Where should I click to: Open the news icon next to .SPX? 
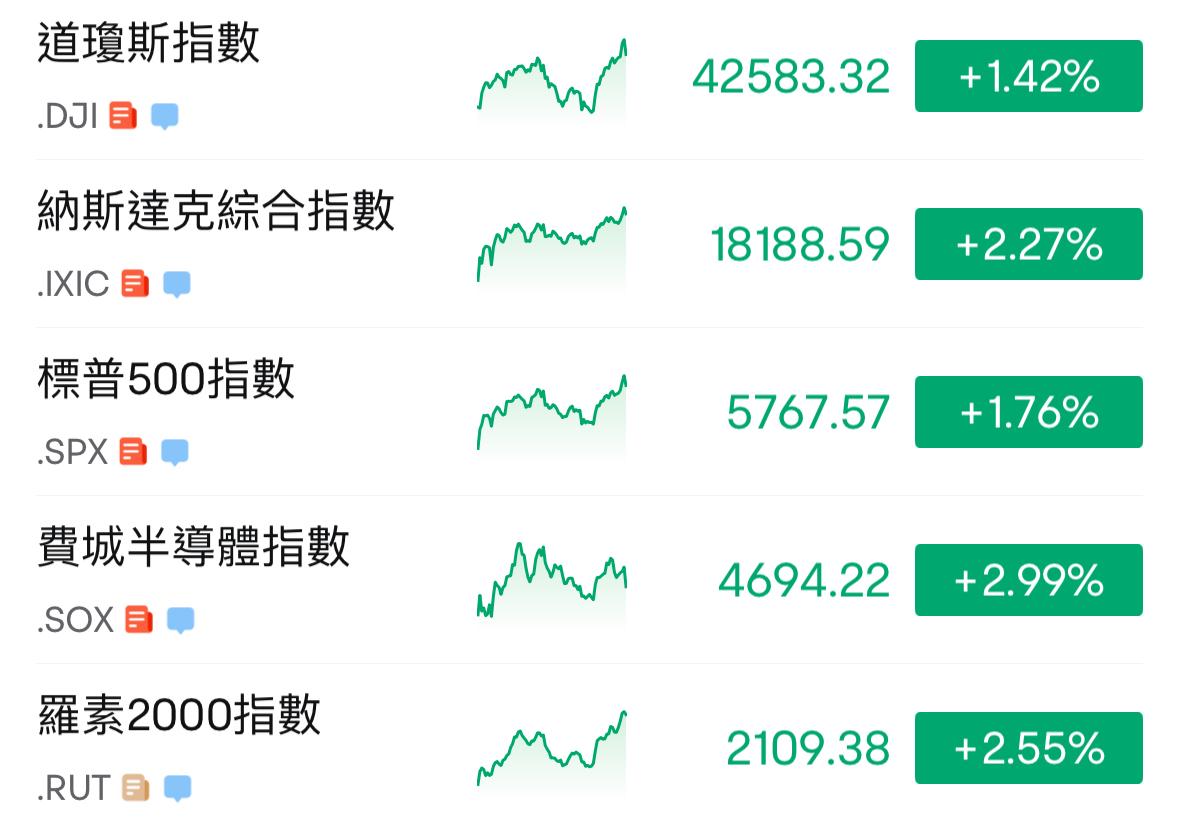tap(133, 453)
